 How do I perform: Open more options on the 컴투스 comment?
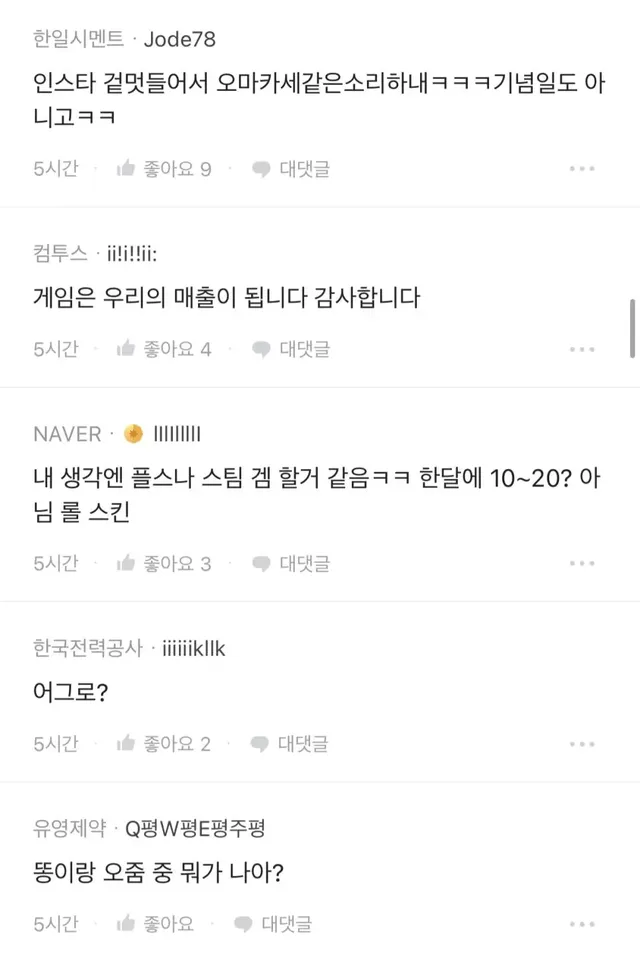[x=582, y=349]
